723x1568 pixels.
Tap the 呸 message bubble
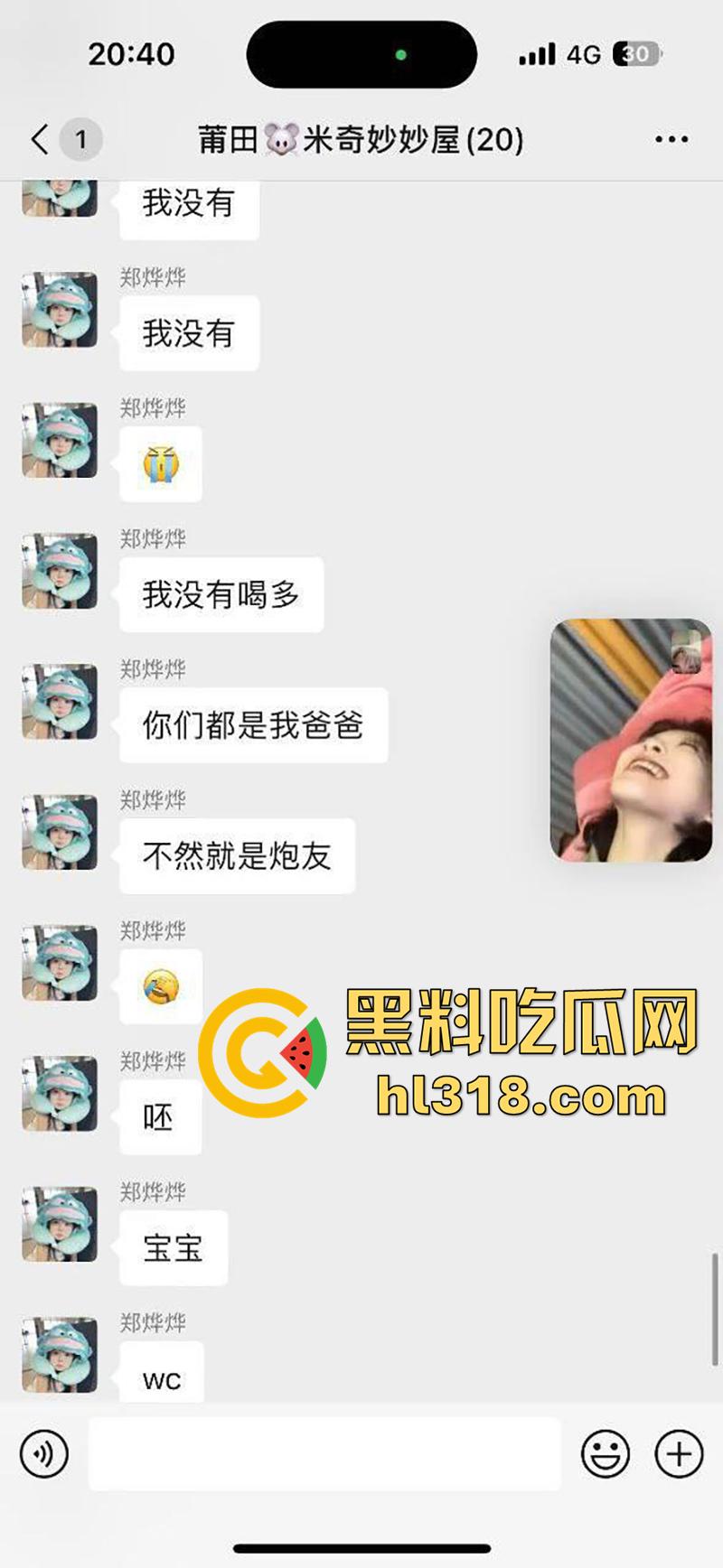point(159,1116)
